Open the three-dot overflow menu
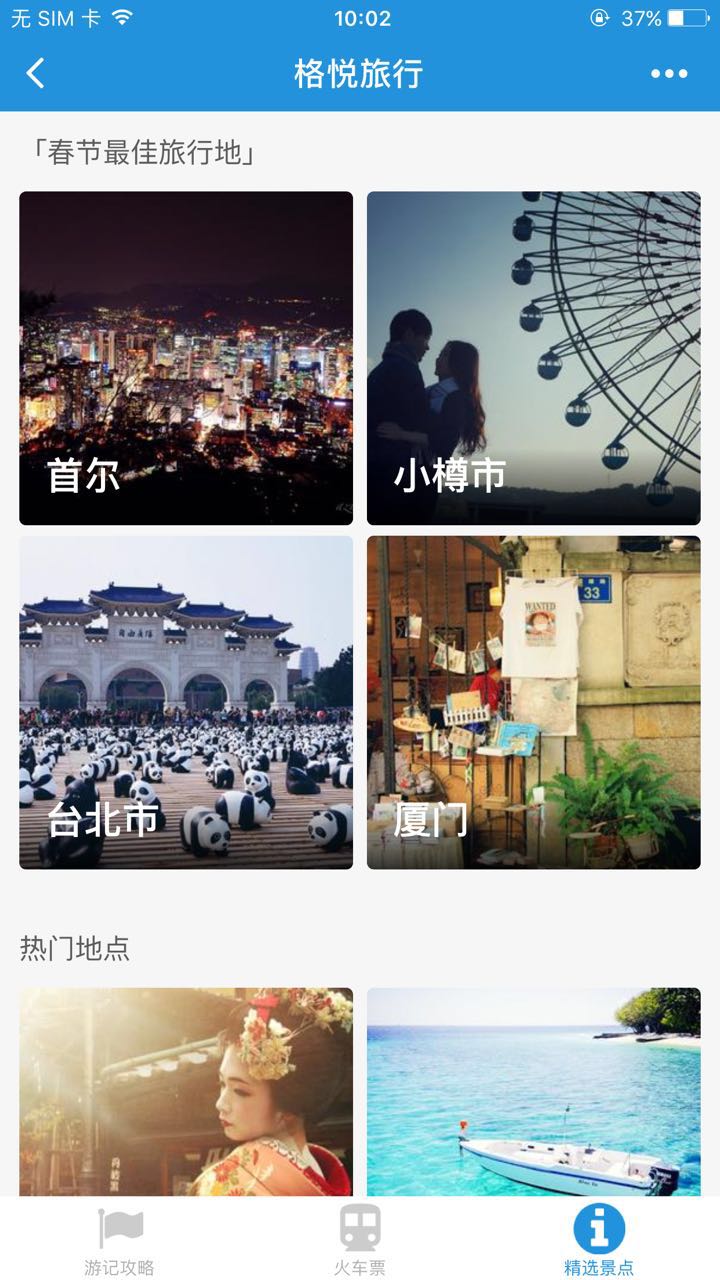The height and width of the screenshot is (1280, 720). click(669, 73)
